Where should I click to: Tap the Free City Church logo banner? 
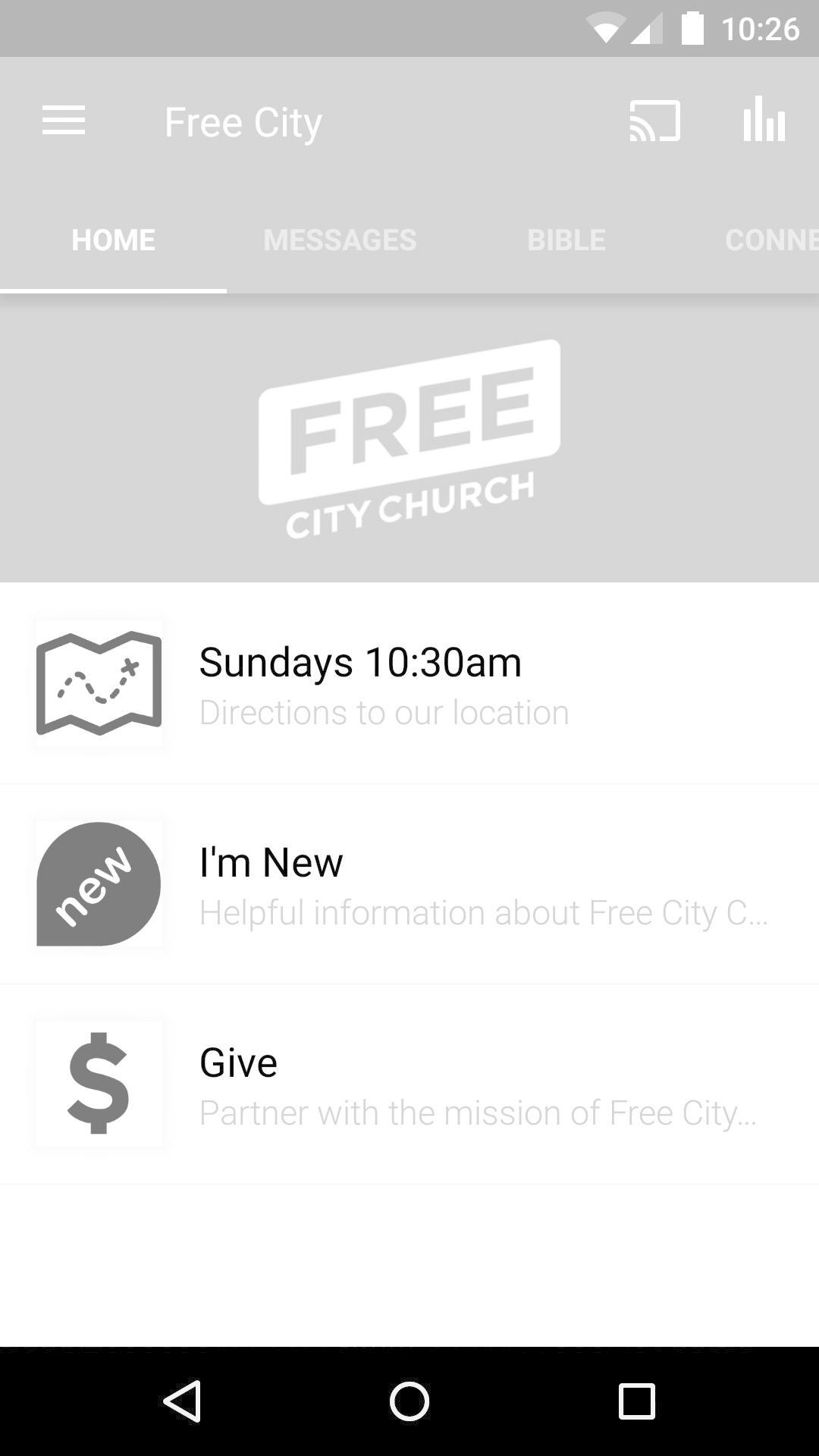coord(409,436)
